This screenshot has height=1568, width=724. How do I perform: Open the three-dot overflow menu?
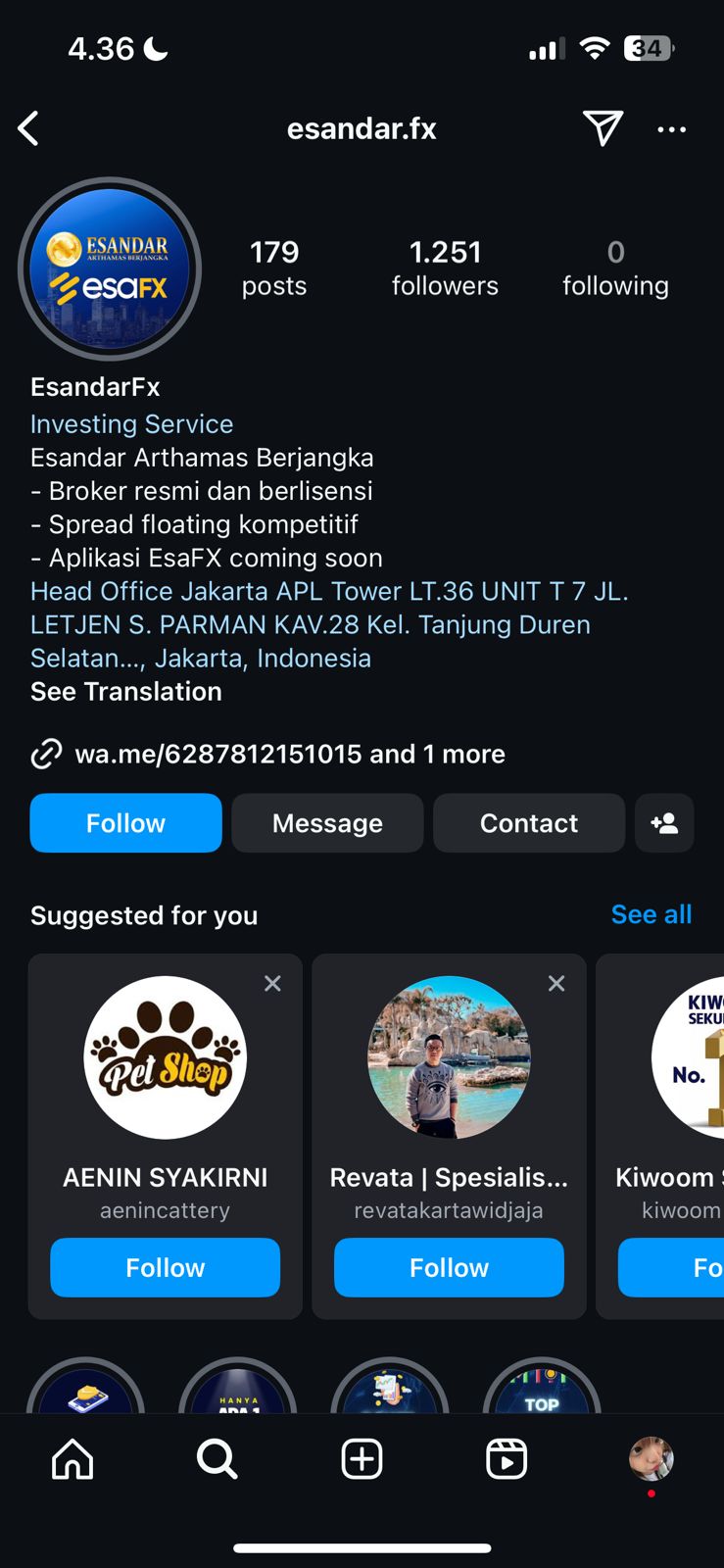click(x=671, y=129)
